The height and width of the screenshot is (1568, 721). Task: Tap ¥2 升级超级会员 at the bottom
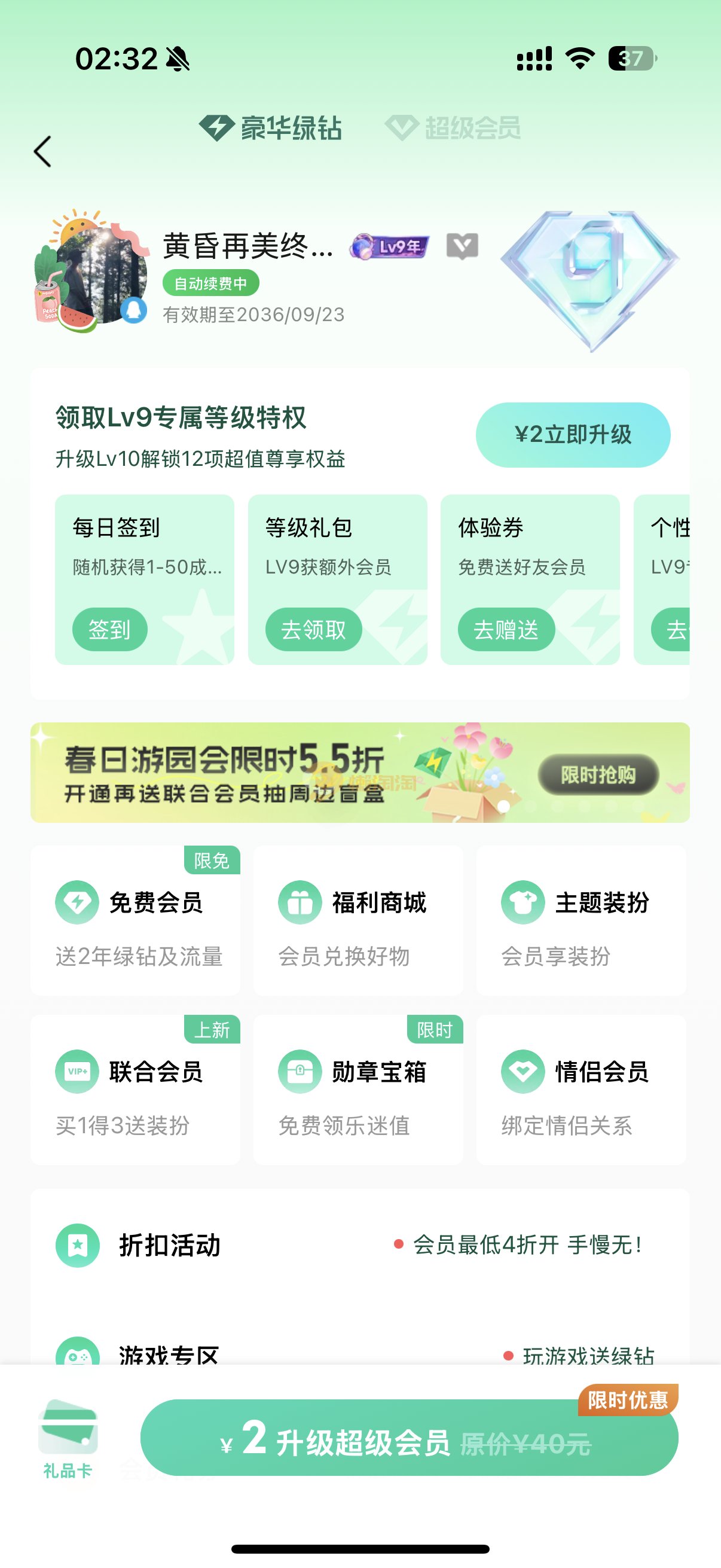click(x=409, y=1438)
